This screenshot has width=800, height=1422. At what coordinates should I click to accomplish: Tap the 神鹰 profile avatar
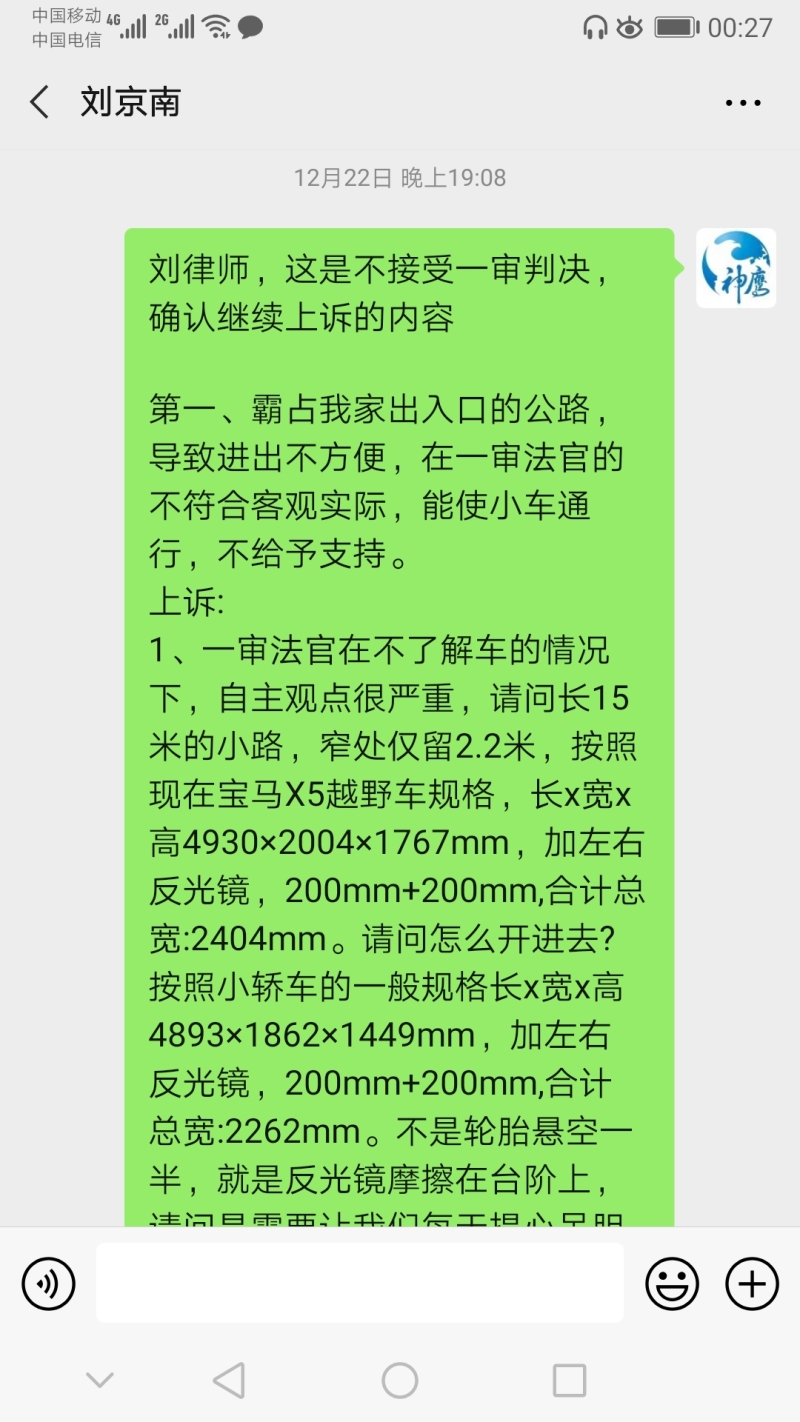point(736,268)
